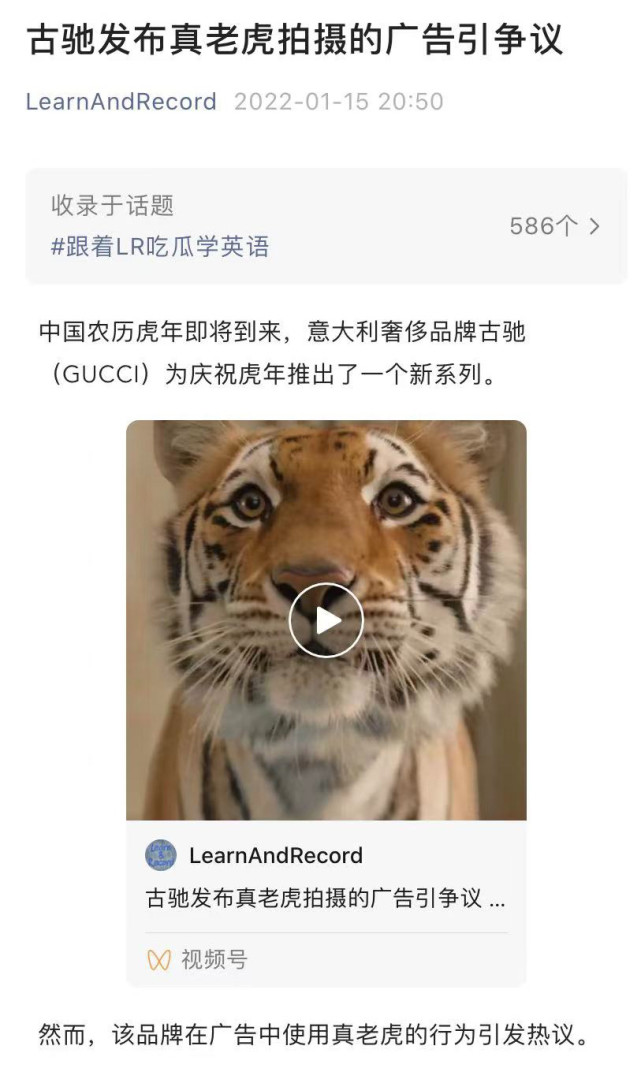Open the LearnAndRecord channel below the video
Screen dimensions: 641x1068
[275, 855]
